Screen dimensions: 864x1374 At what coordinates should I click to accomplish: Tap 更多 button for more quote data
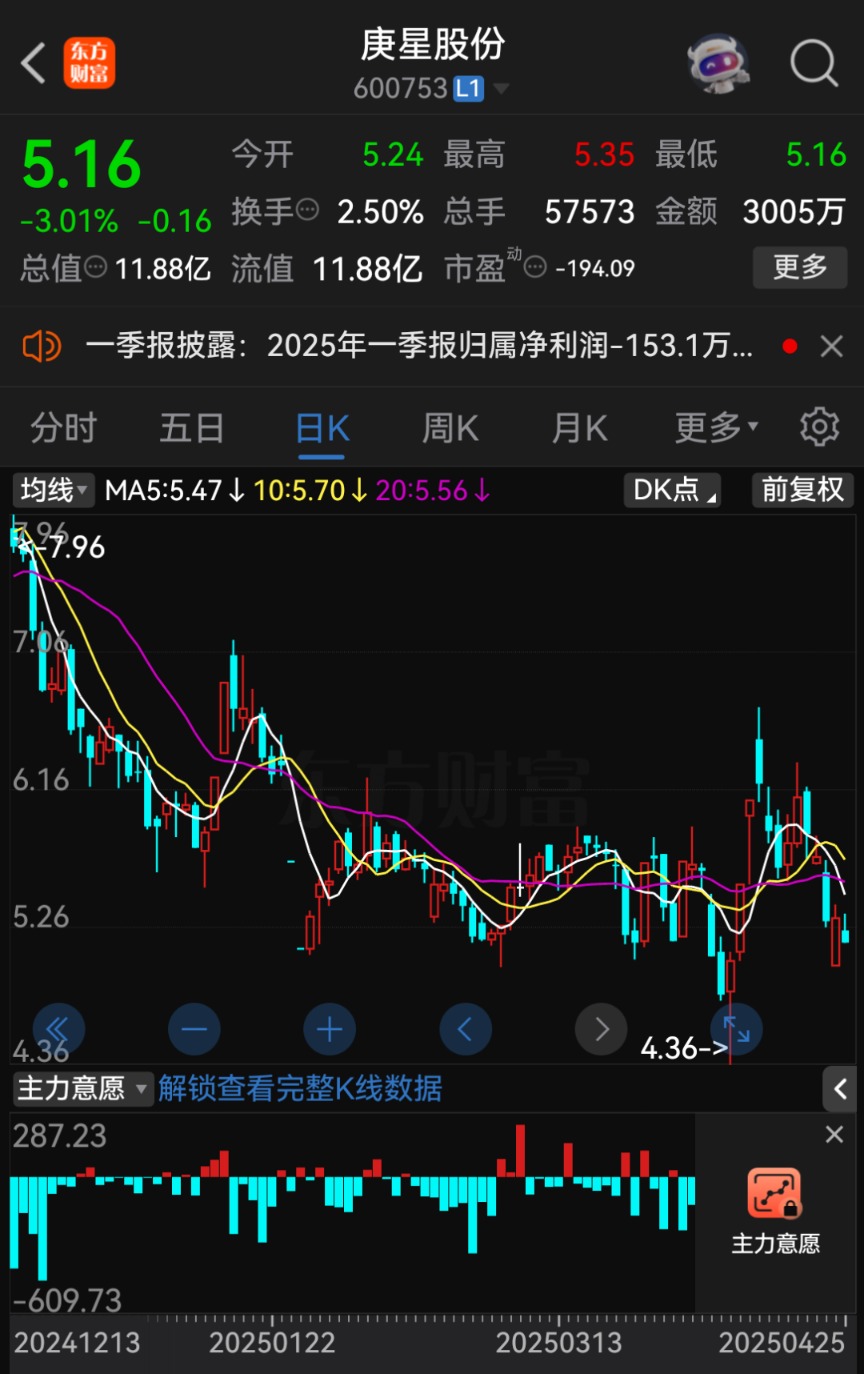[x=800, y=267]
